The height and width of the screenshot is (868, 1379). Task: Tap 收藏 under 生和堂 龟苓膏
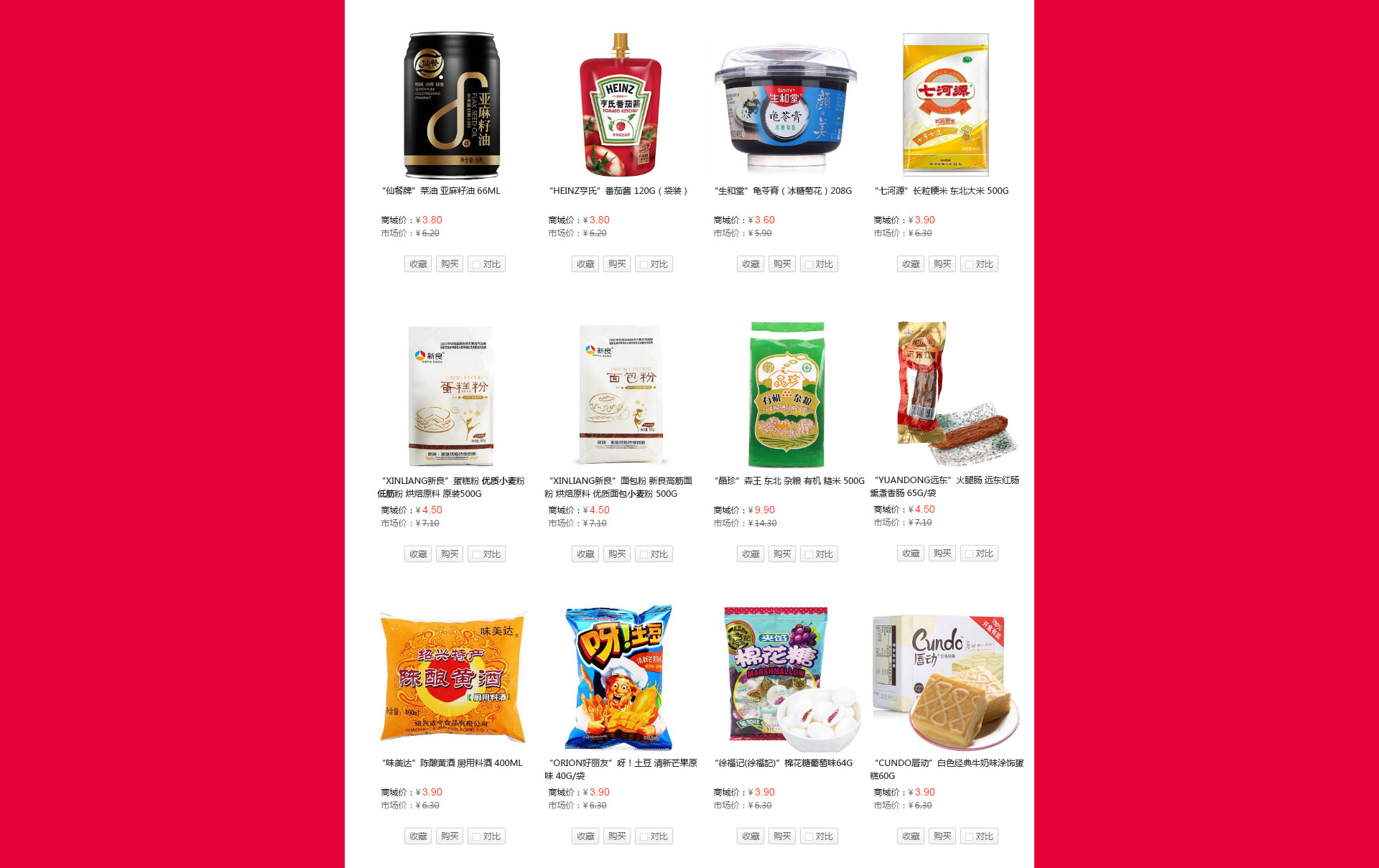pos(751,264)
